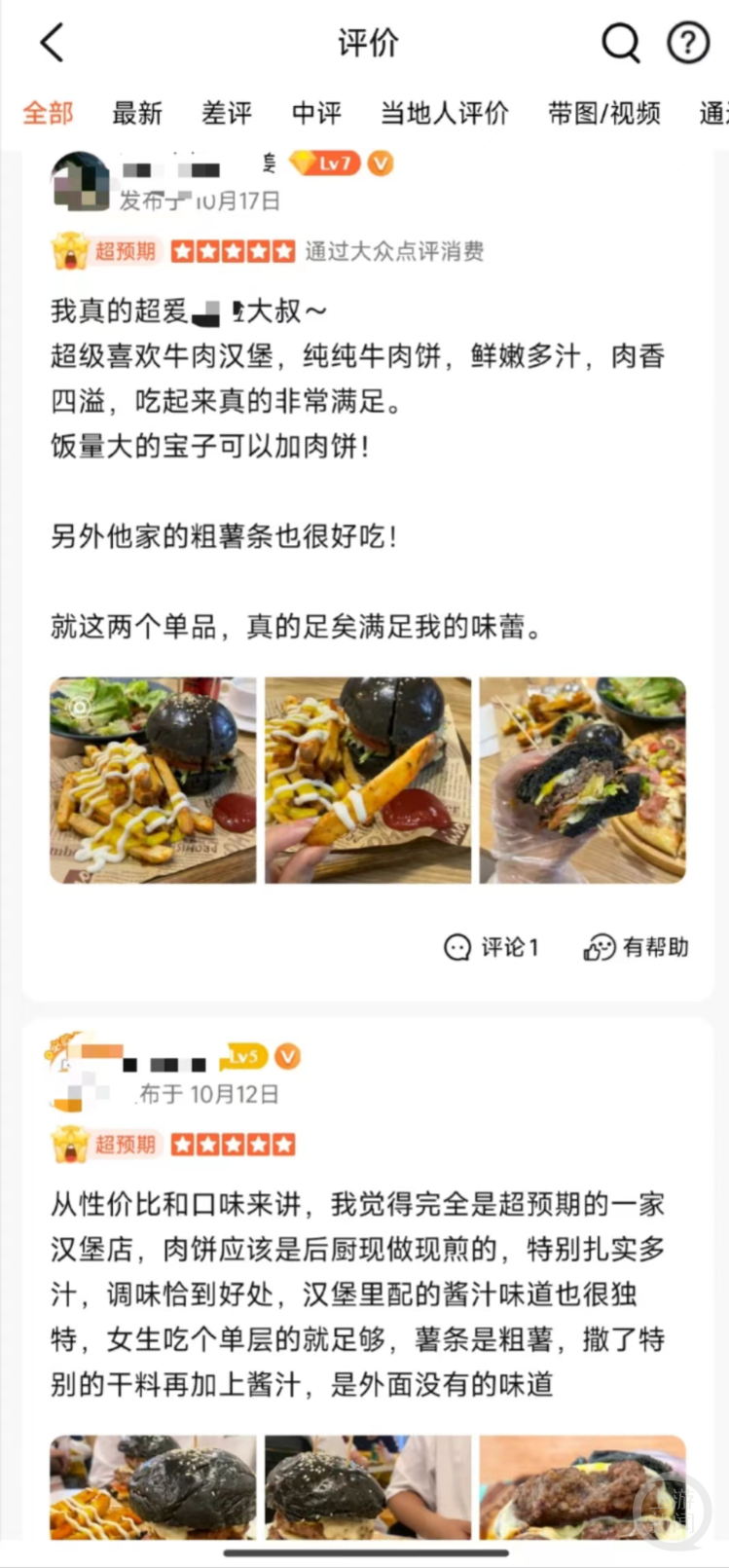Open the first photo in October 17 review
The width and height of the screenshot is (729, 1568).
coord(153,780)
